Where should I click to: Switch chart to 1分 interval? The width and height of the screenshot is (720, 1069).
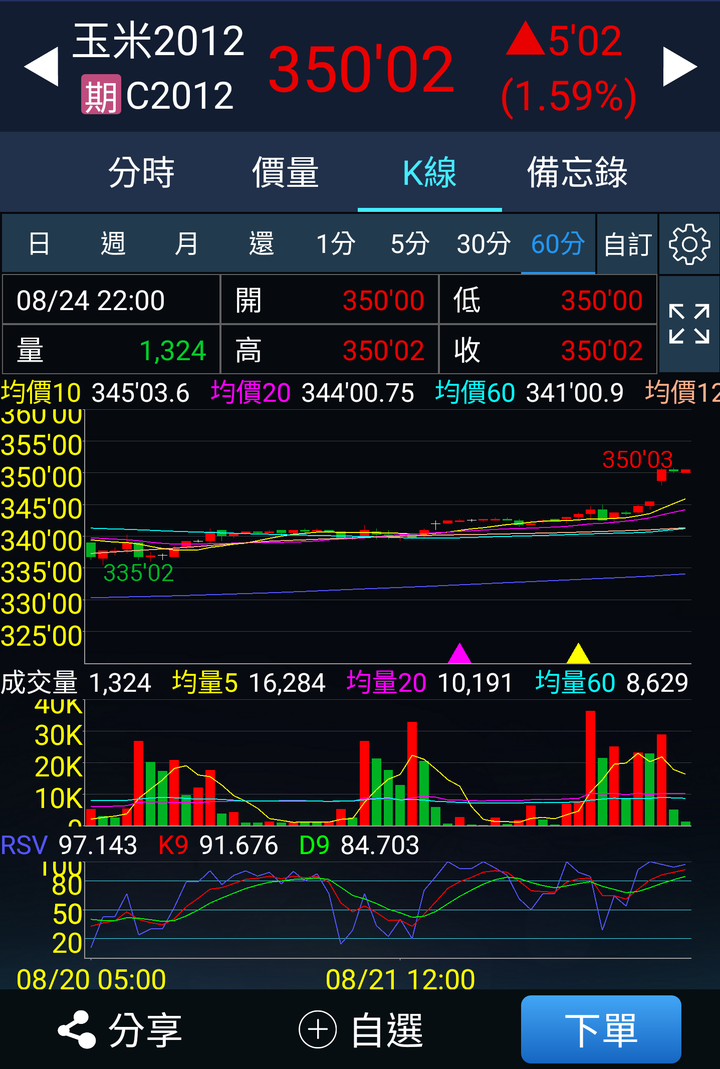point(335,243)
